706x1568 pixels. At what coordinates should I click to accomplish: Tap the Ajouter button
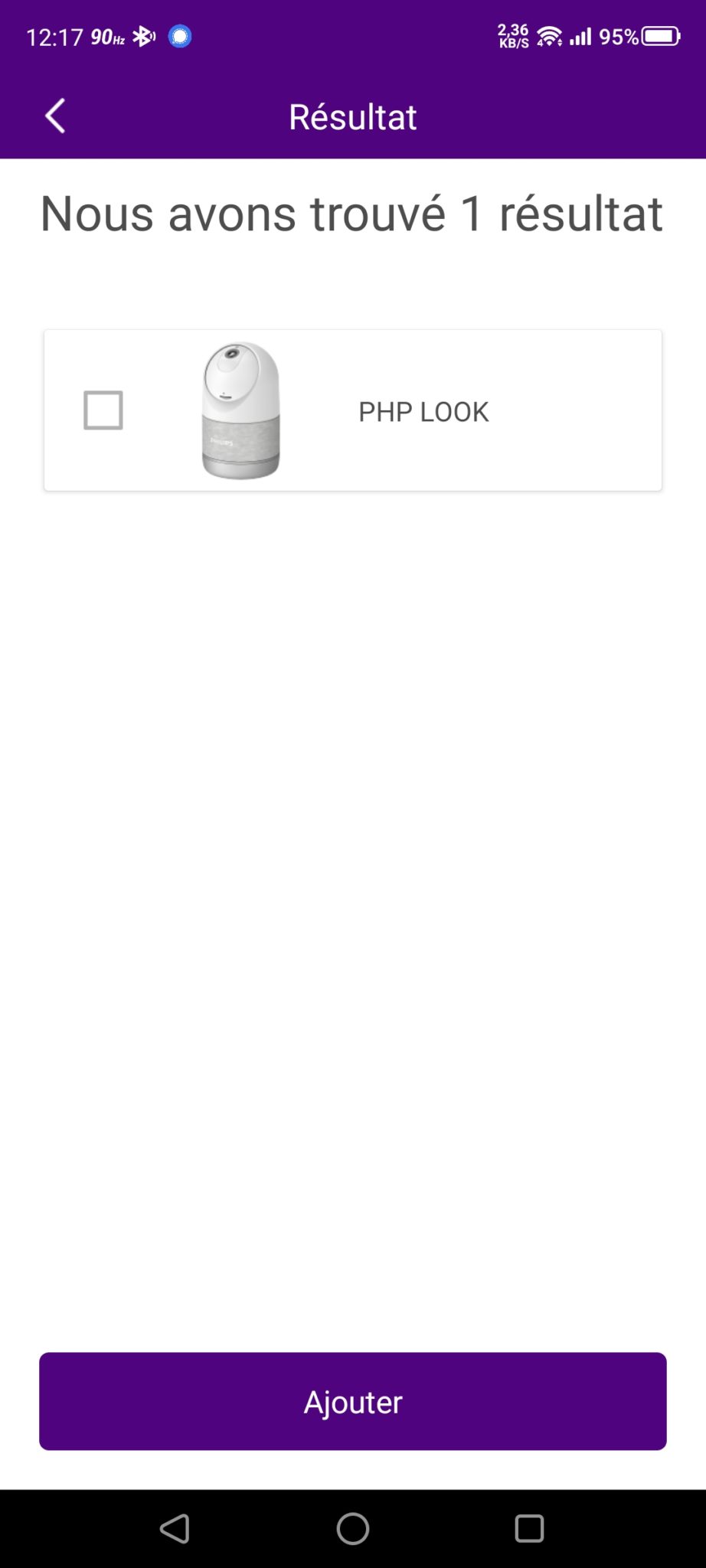pyautogui.click(x=353, y=1401)
